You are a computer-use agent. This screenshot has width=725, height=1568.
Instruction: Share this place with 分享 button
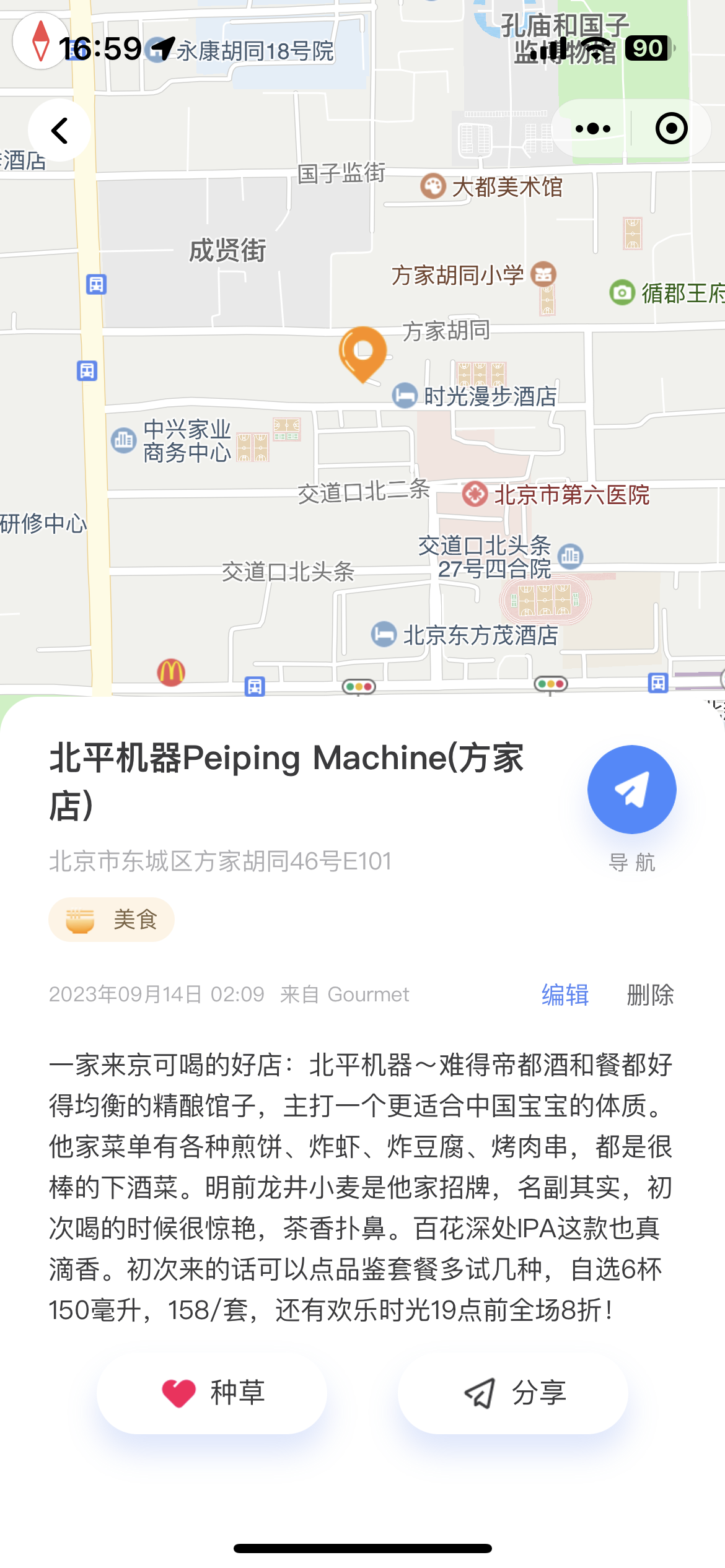point(513,1393)
